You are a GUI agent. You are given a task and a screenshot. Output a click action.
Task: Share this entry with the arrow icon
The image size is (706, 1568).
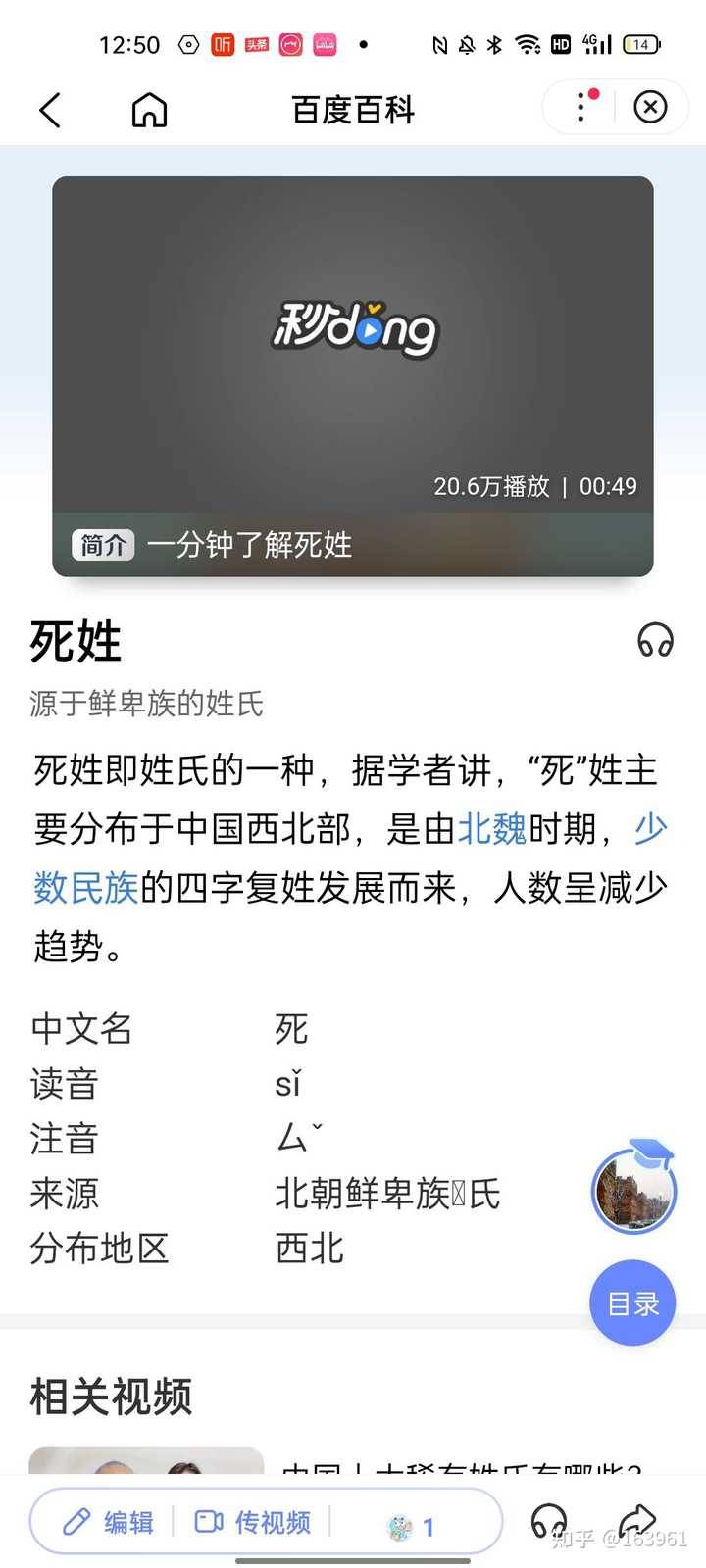[638, 1522]
